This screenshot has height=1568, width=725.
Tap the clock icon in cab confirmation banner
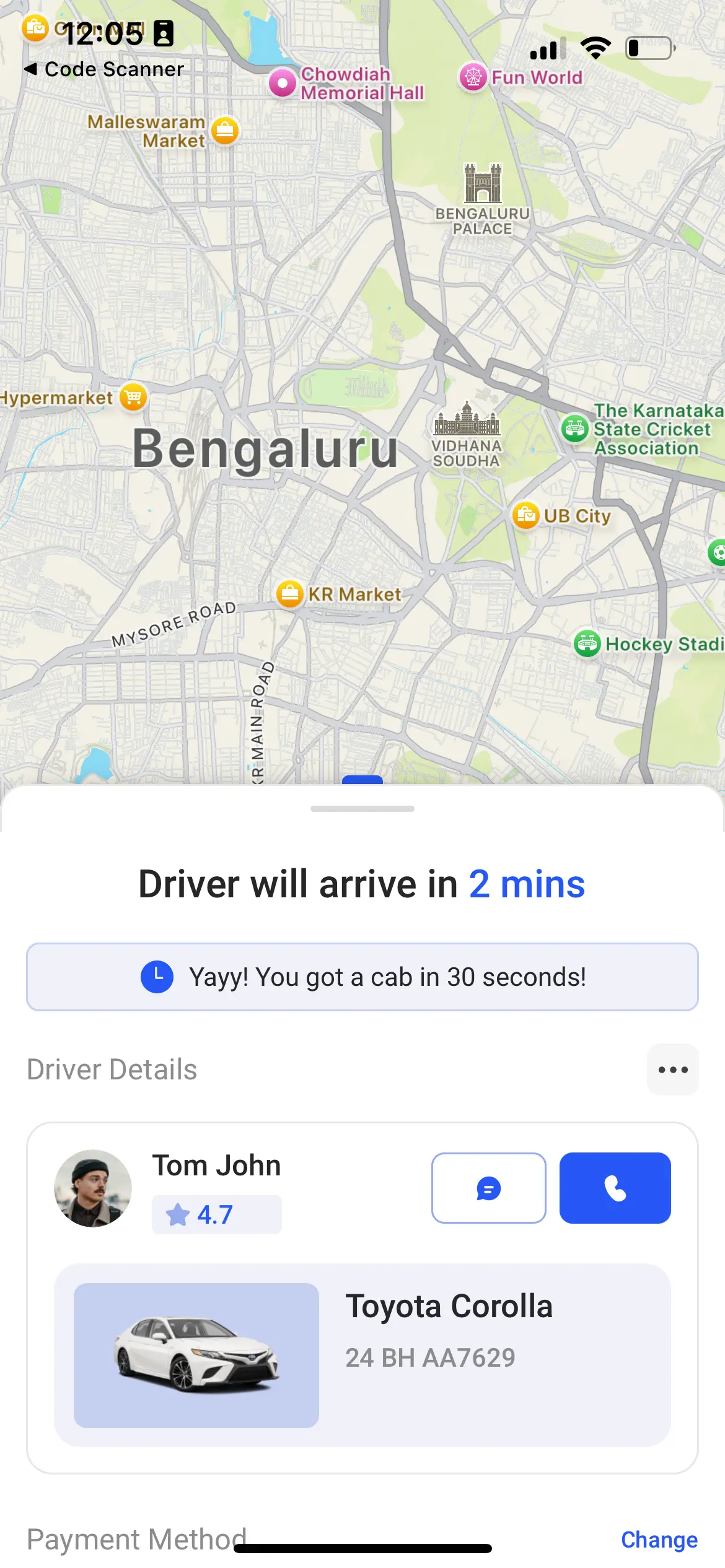click(x=157, y=977)
